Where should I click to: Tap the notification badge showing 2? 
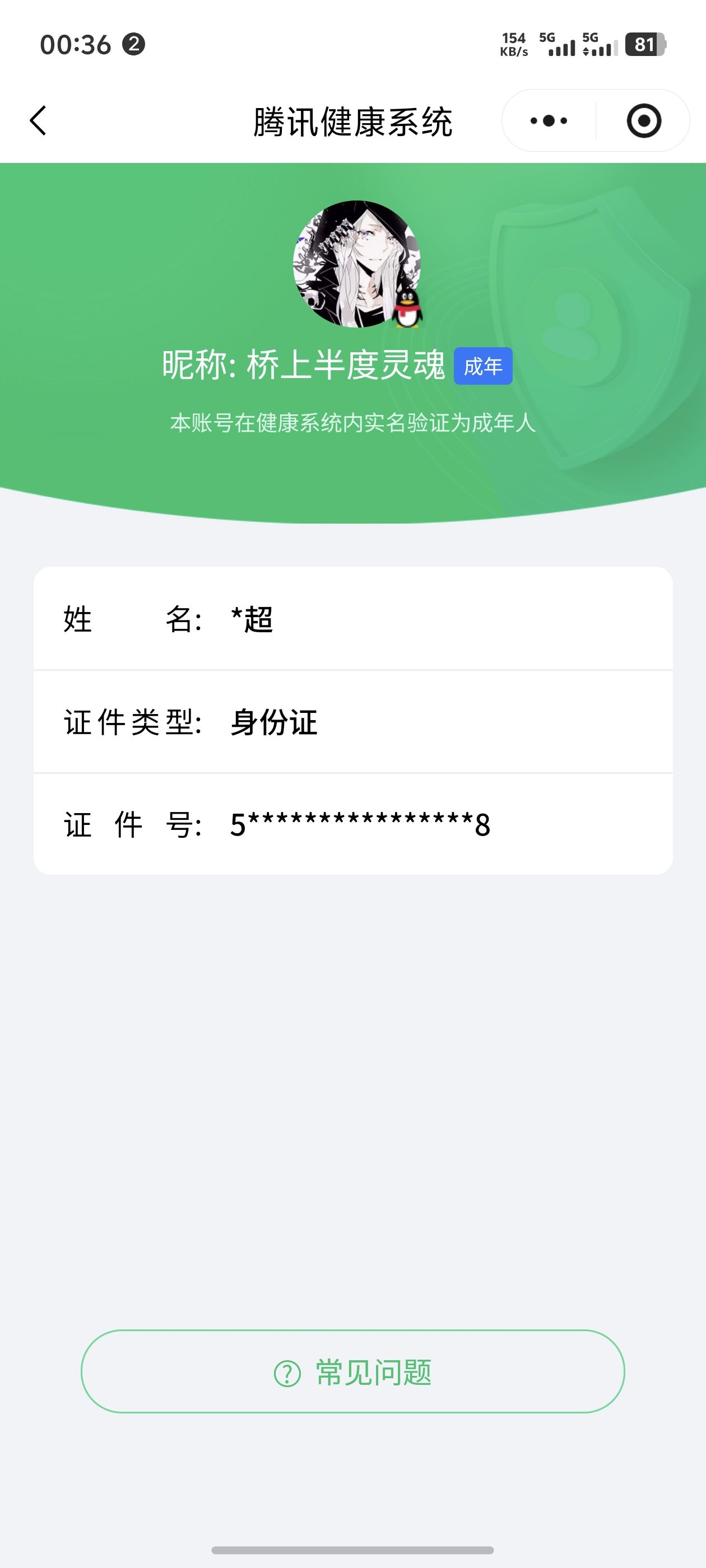pos(131,44)
